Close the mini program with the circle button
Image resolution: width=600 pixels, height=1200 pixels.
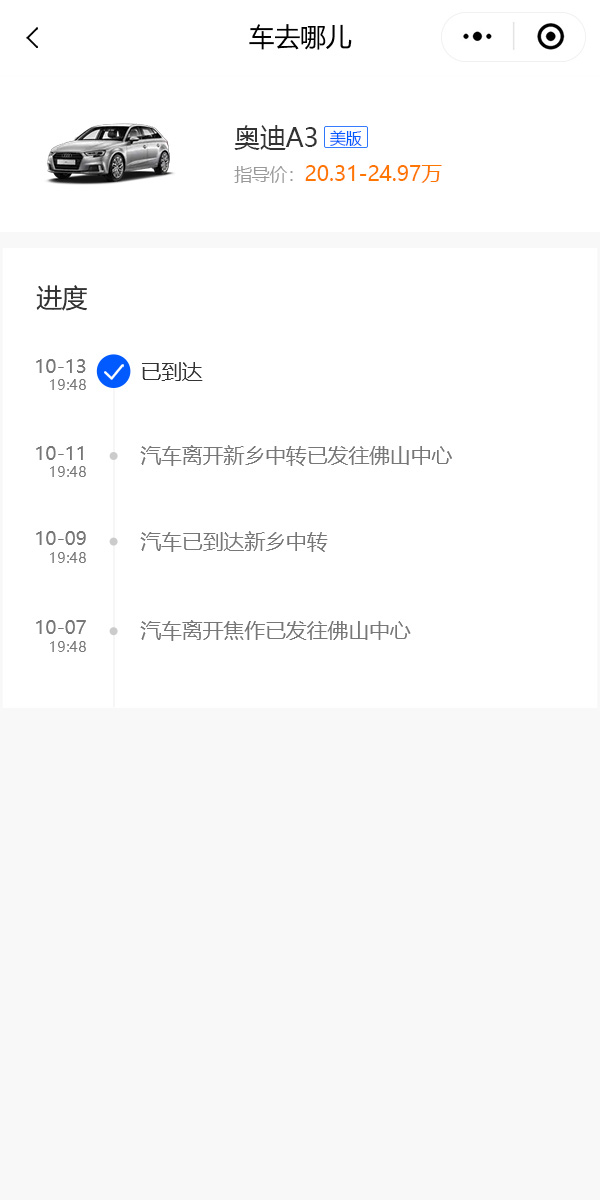pos(550,37)
